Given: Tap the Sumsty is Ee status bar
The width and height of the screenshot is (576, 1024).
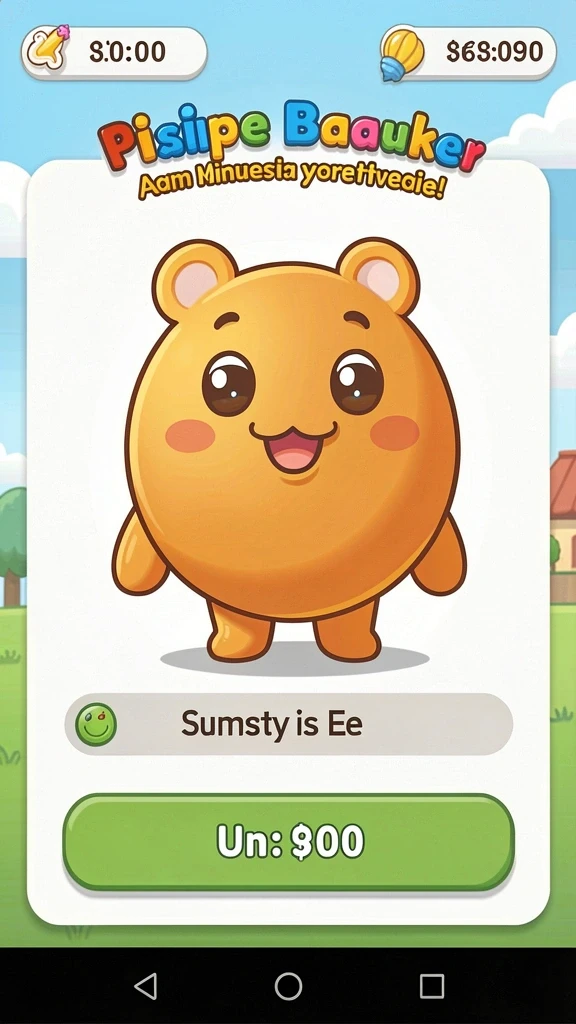Looking at the screenshot, I should (288, 724).
